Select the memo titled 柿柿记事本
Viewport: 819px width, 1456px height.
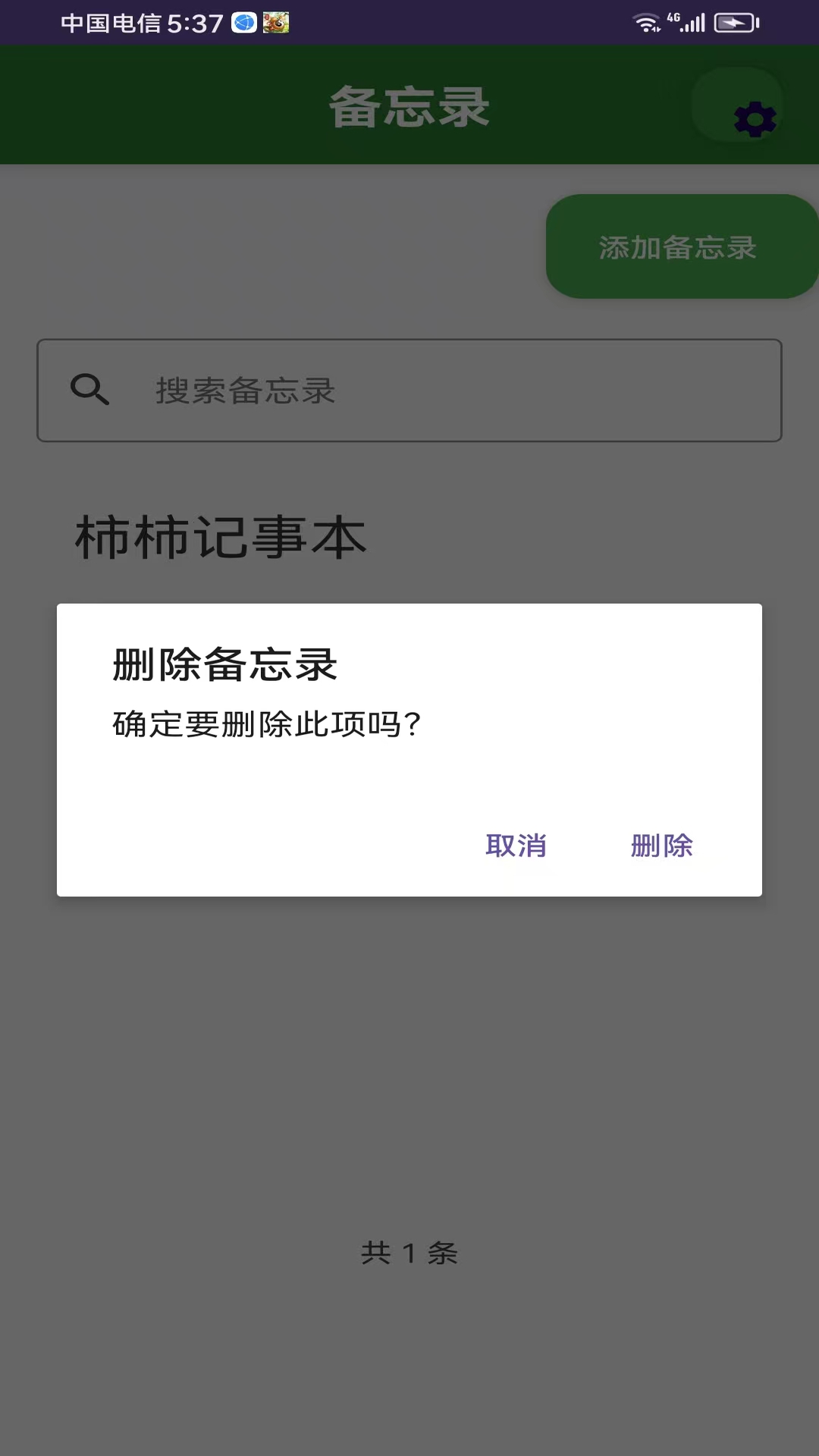tap(220, 535)
